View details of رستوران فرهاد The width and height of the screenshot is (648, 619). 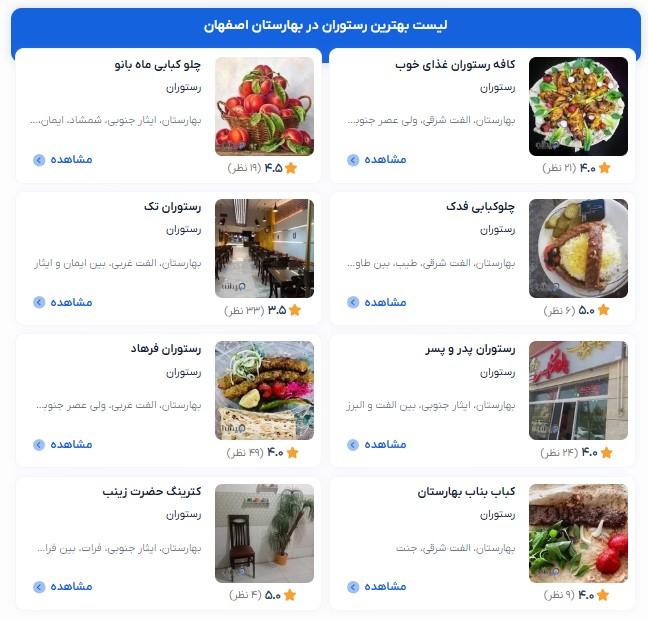pos(63,445)
